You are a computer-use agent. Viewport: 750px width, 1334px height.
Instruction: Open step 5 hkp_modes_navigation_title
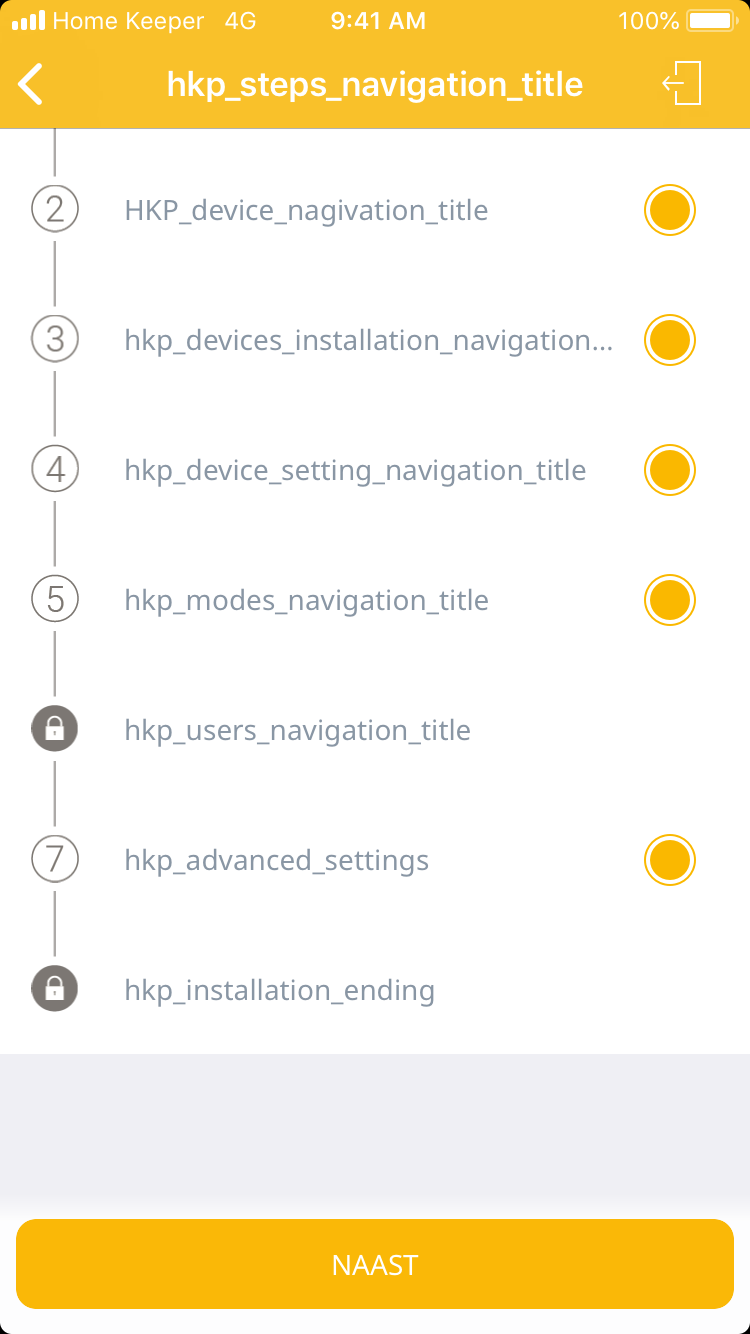[x=306, y=601]
